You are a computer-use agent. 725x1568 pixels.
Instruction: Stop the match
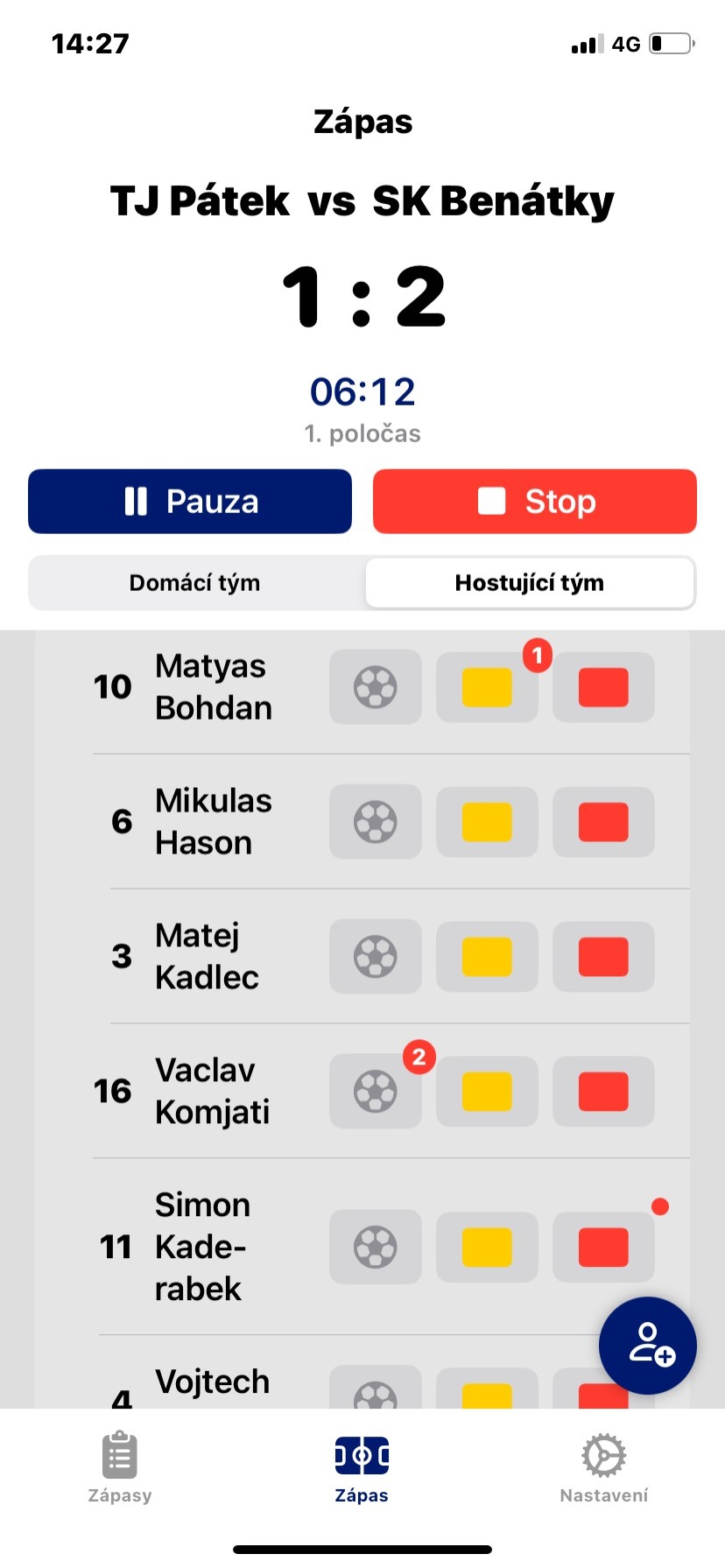tap(534, 502)
